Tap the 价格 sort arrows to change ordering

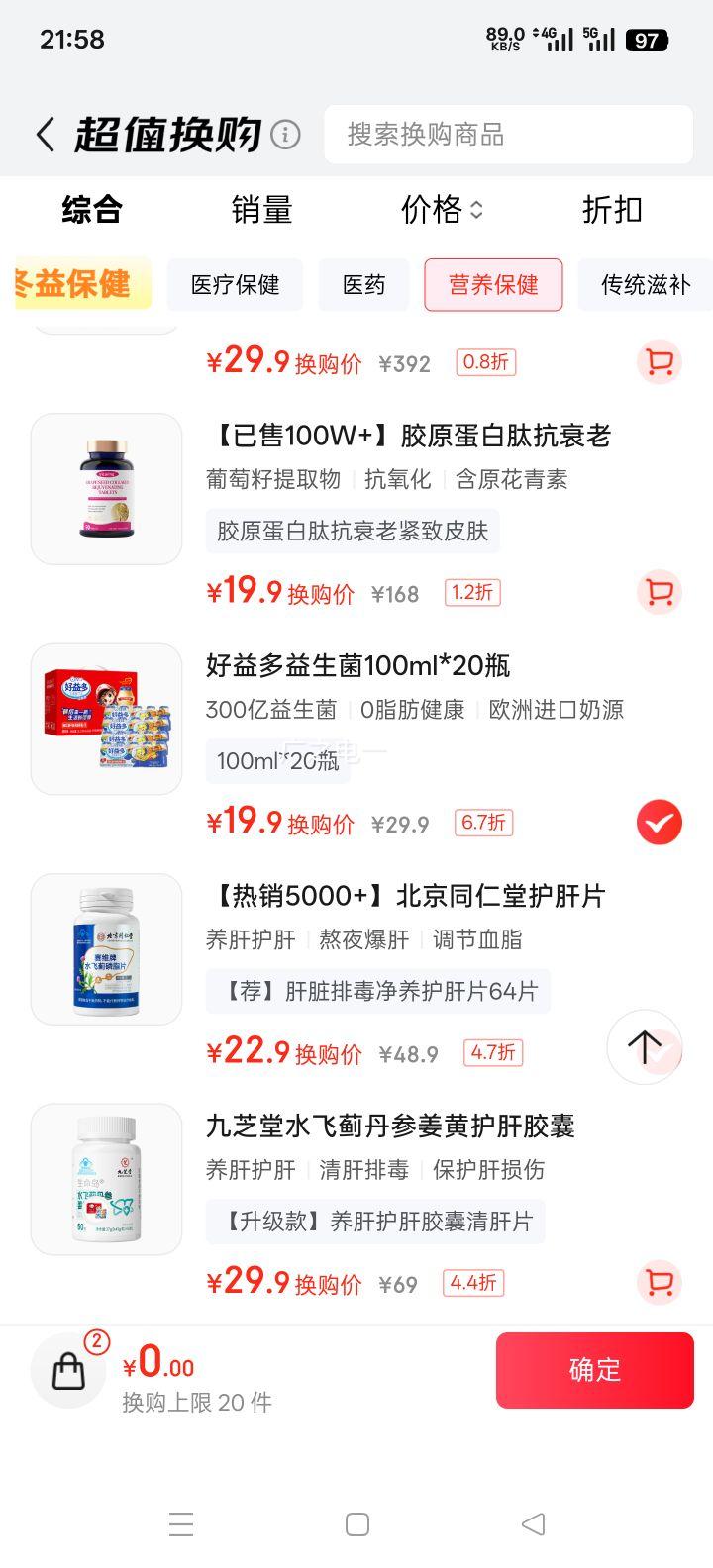coord(478,211)
